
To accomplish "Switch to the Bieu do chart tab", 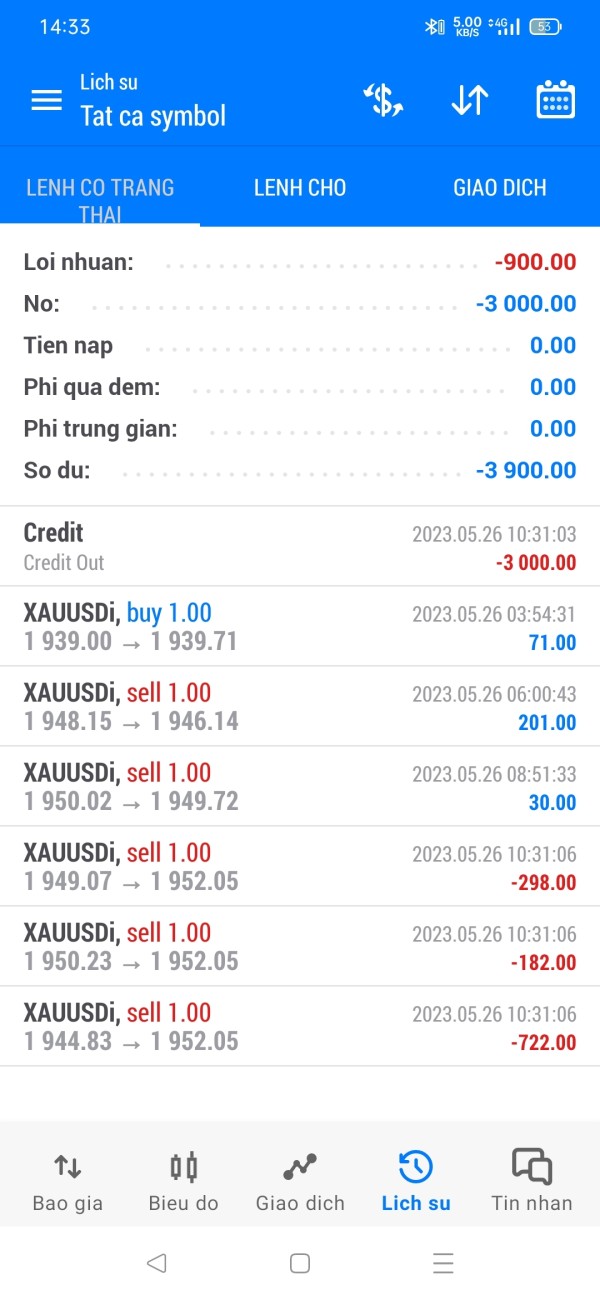I will 184,1181.
